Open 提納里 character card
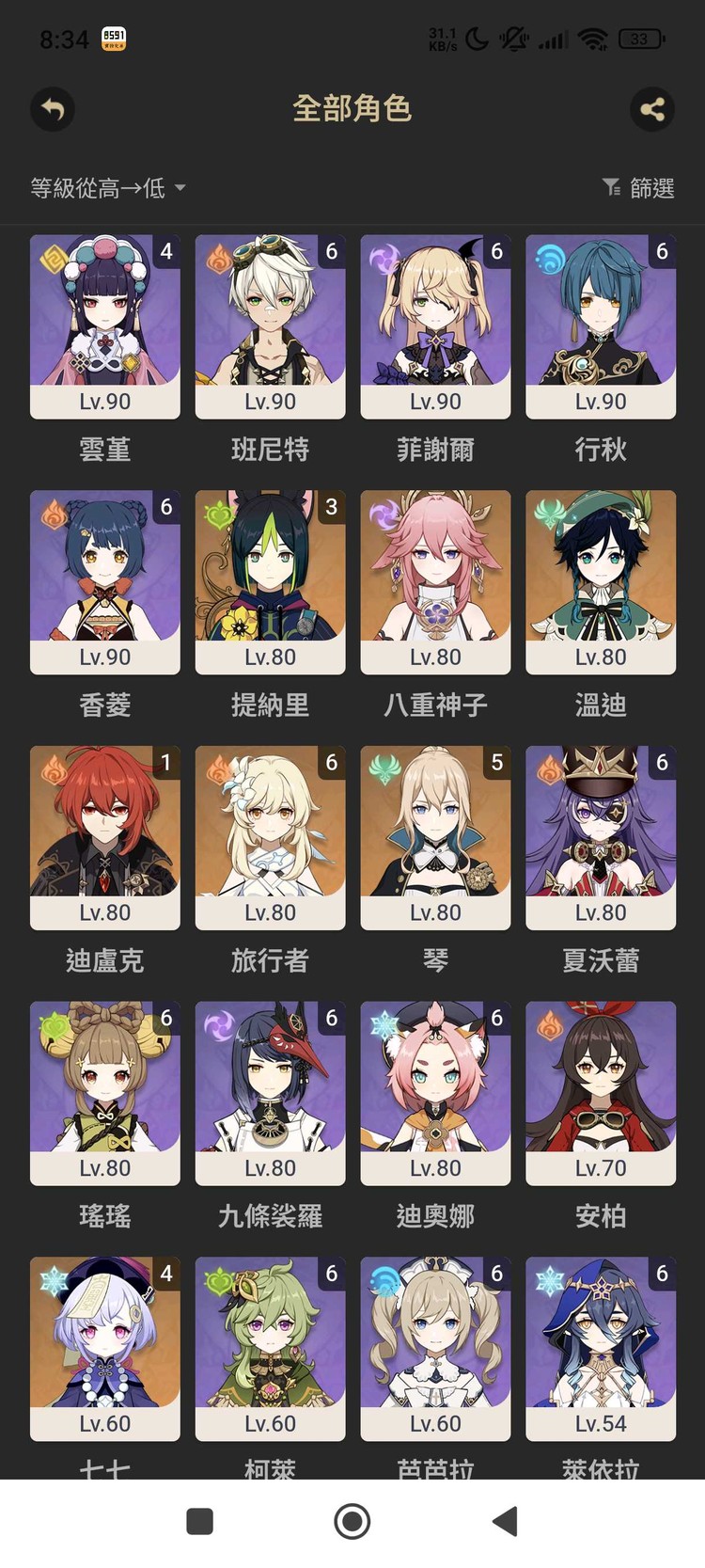The width and height of the screenshot is (705, 1568). (x=270, y=581)
